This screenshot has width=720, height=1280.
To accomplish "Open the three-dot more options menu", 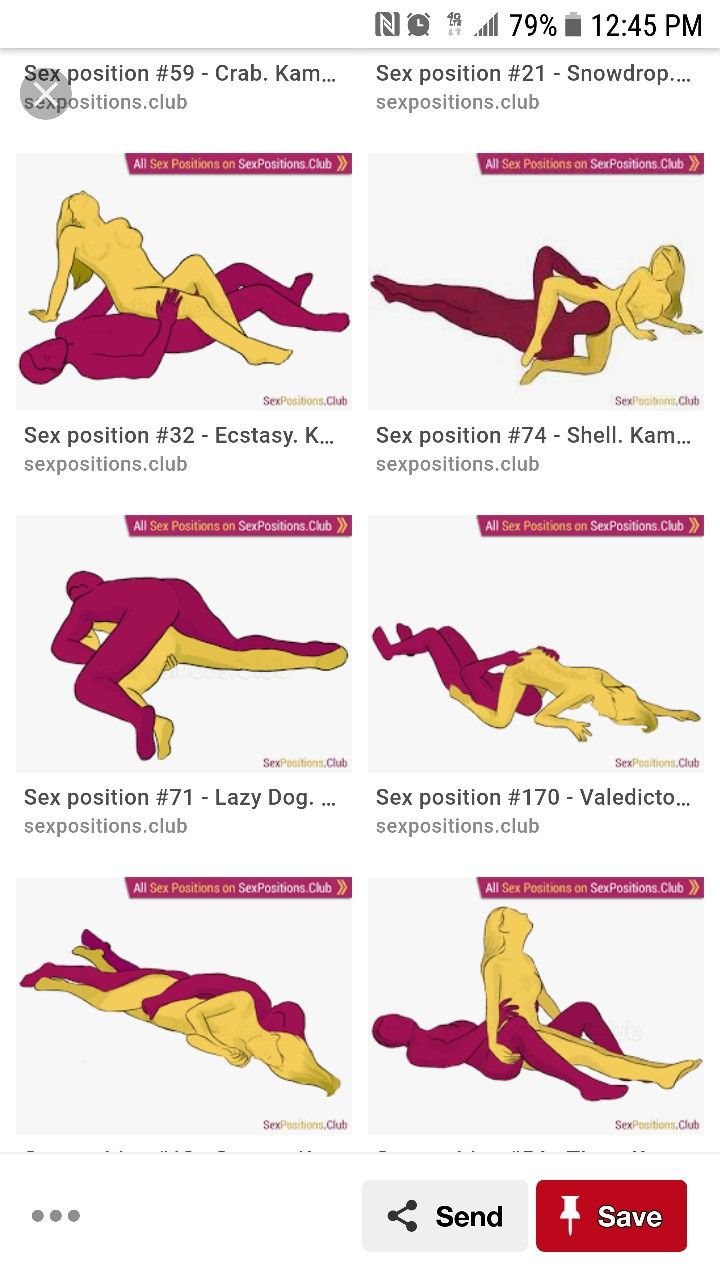I will pos(55,1216).
